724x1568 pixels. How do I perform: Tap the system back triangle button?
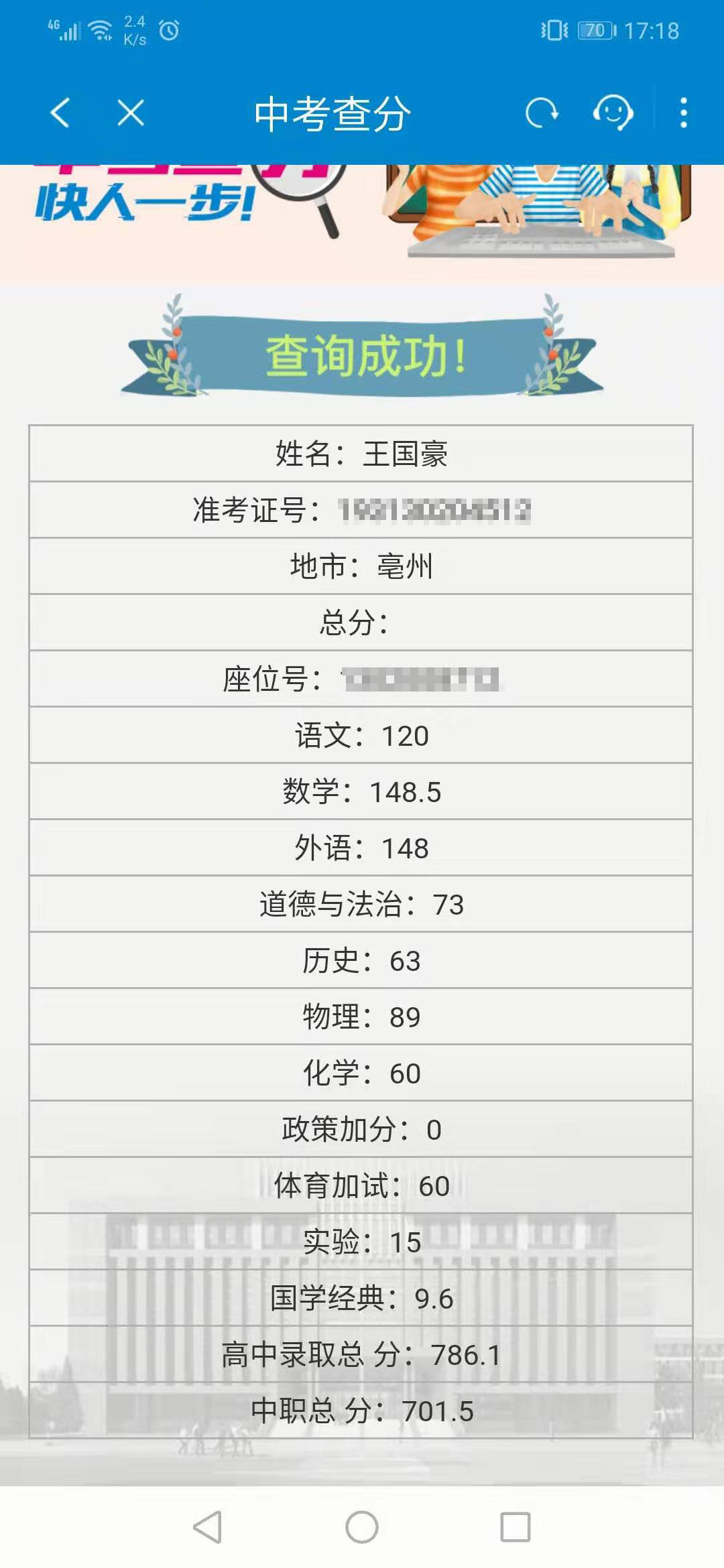coord(208,1527)
